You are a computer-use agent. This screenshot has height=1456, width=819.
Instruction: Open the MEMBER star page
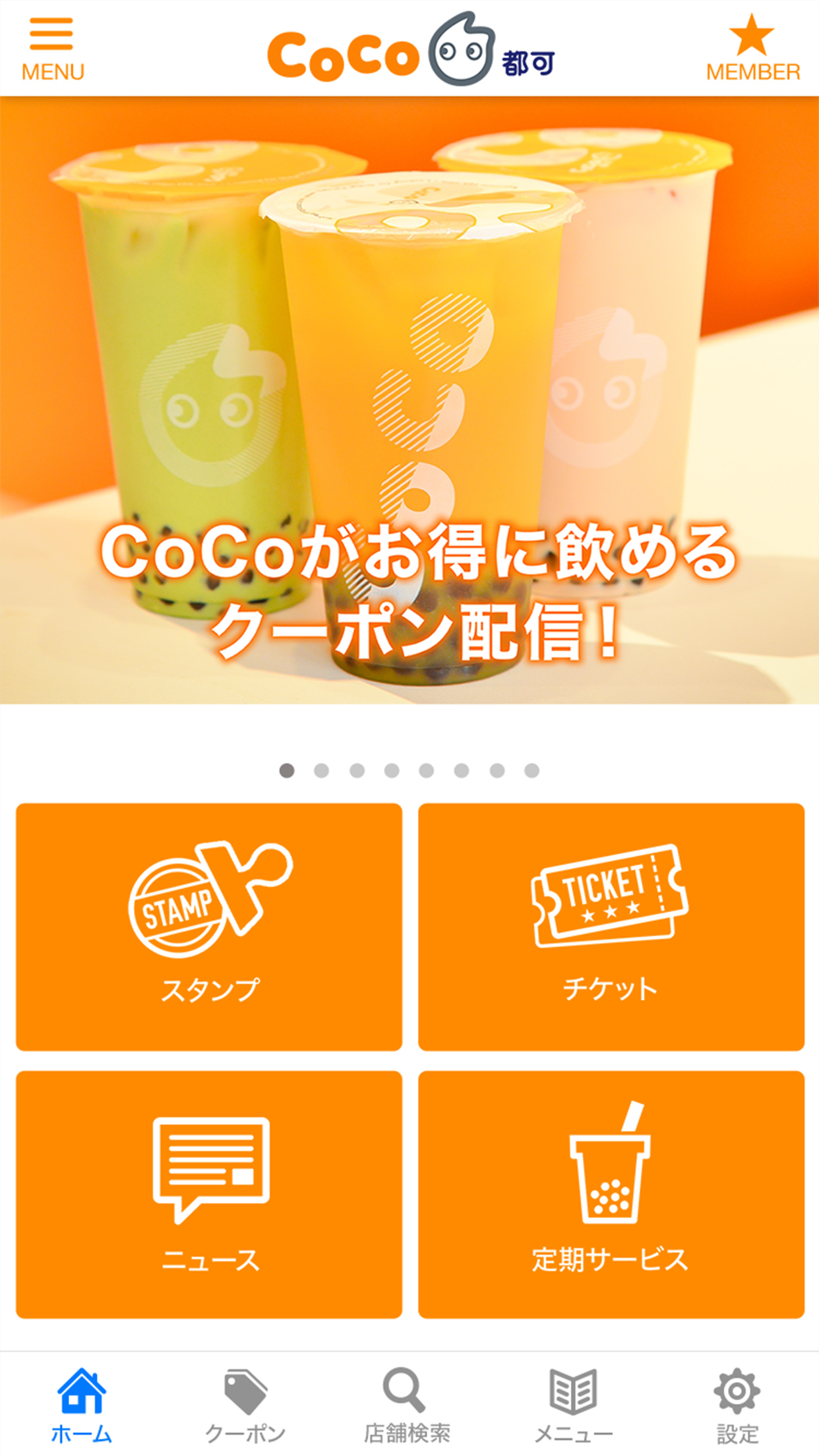(x=752, y=48)
